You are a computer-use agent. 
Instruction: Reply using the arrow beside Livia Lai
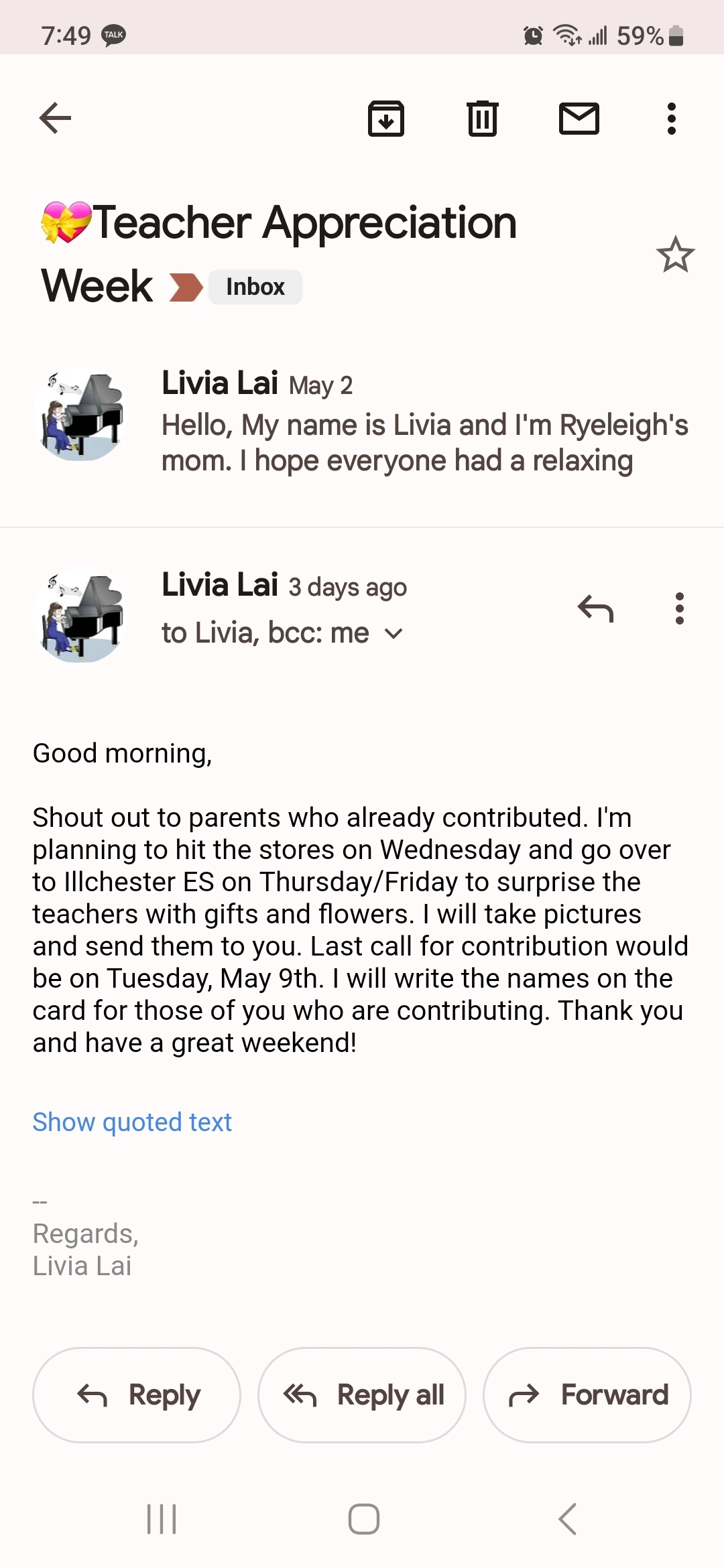click(x=595, y=608)
